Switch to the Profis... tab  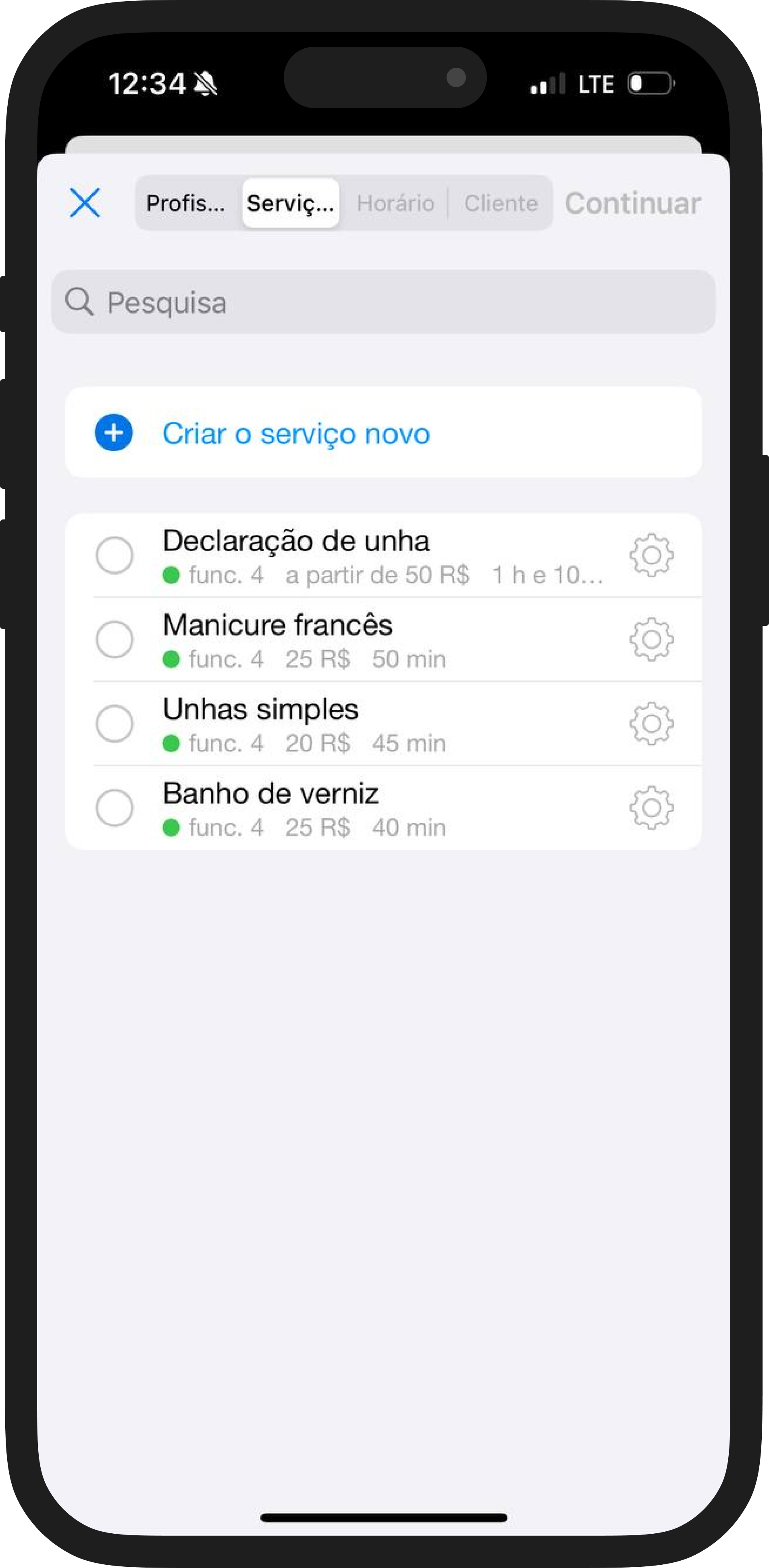(x=185, y=203)
